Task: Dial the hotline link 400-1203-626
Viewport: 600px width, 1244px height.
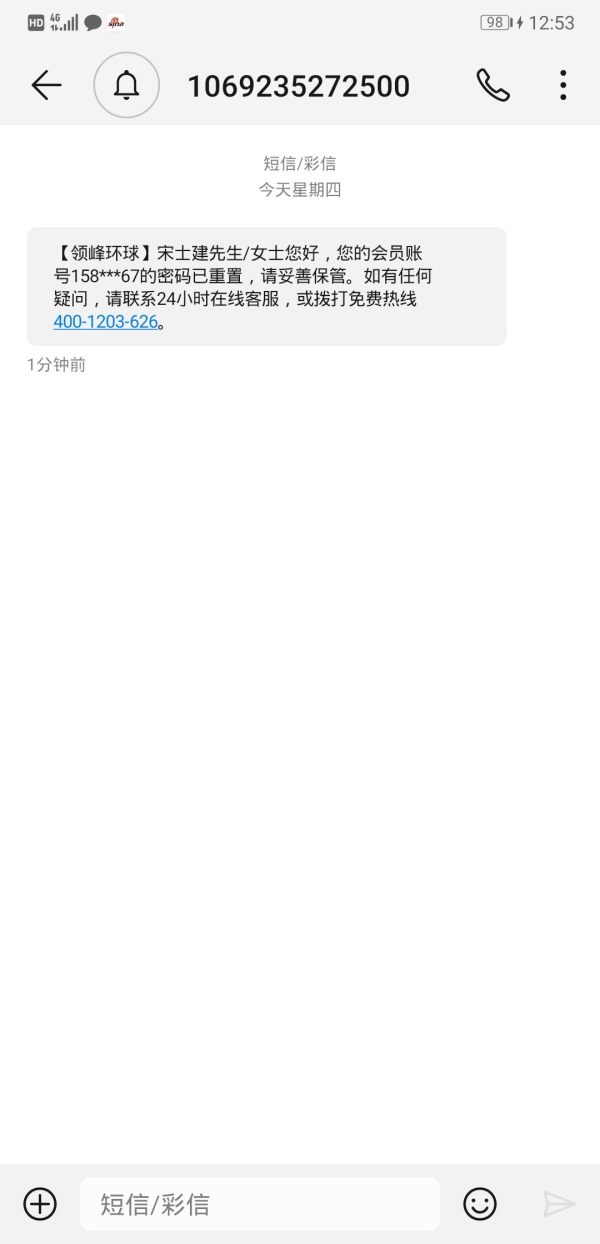Action: (x=105, y=322)
